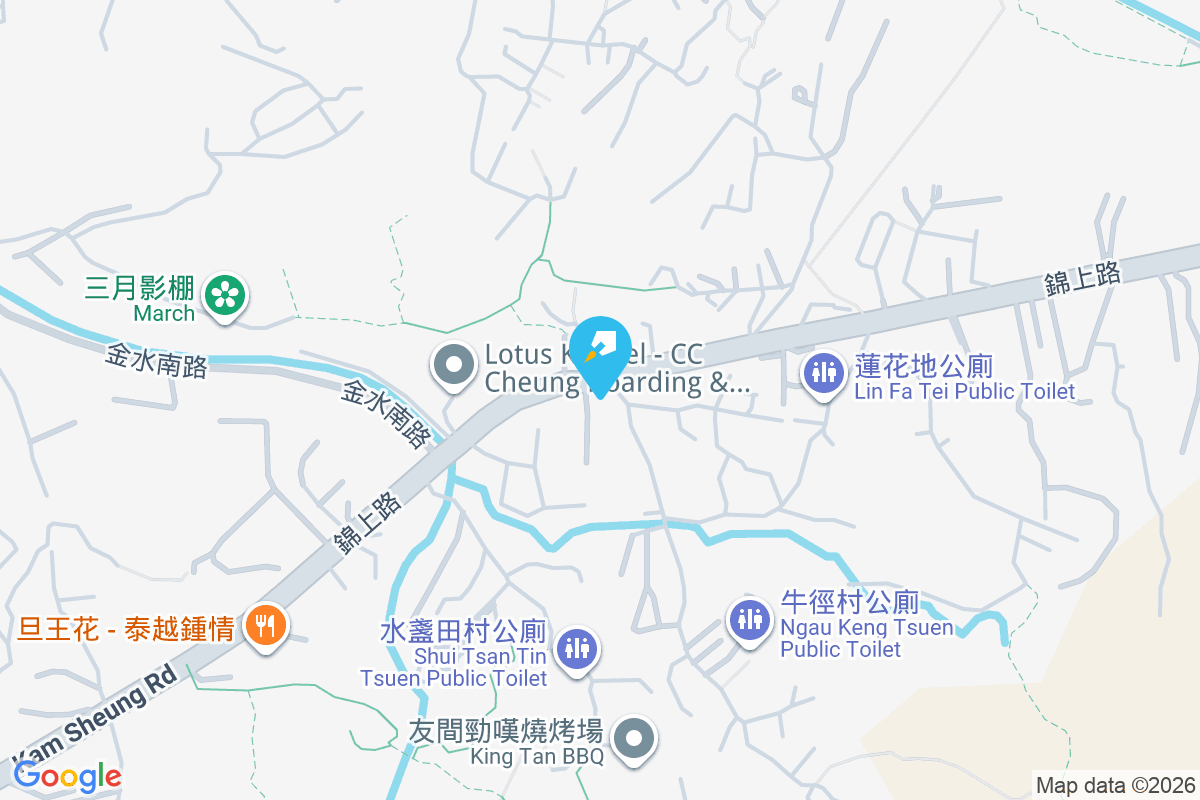This screenshot has width=1200, height=800.
Task: Open the 旦王花 restaurant marker
Action: pos(265,626)
